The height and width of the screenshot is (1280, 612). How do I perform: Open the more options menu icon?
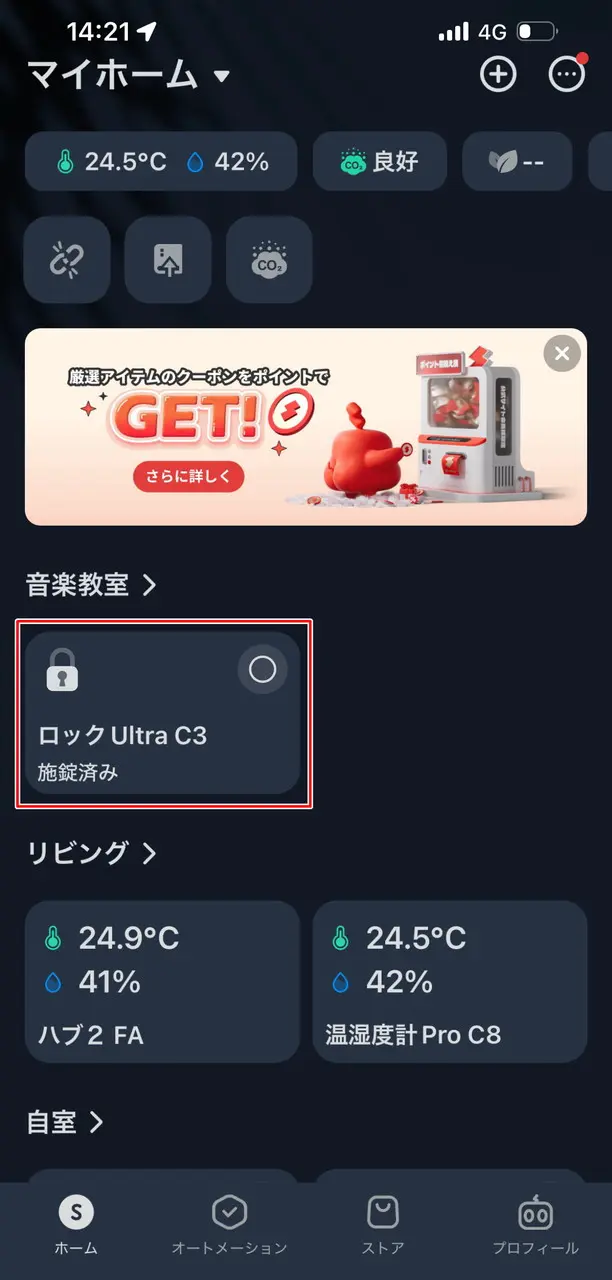pyautogui.click(x=567, y=75)
